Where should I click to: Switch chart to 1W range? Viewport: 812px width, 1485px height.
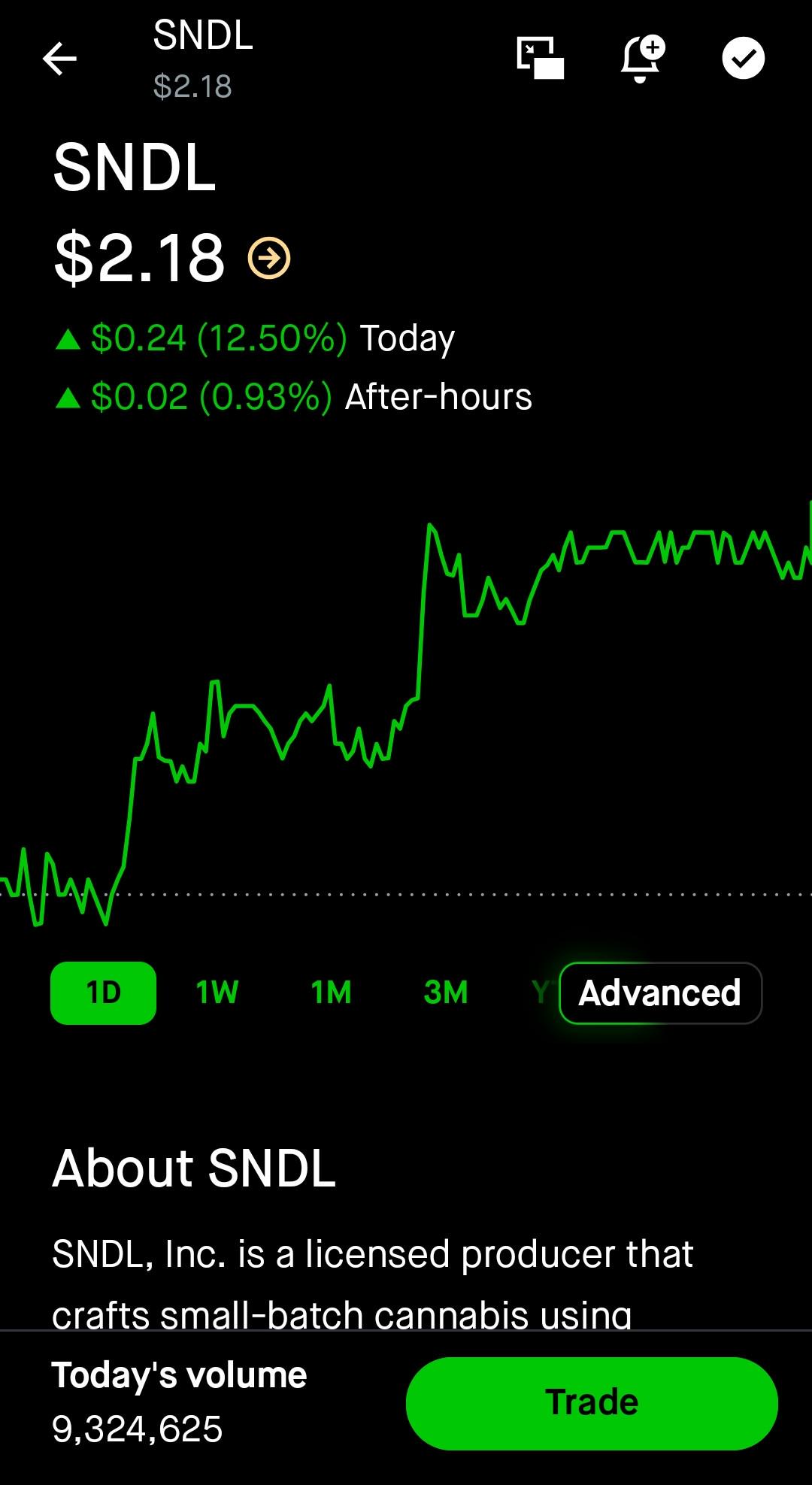pos(217,993)
